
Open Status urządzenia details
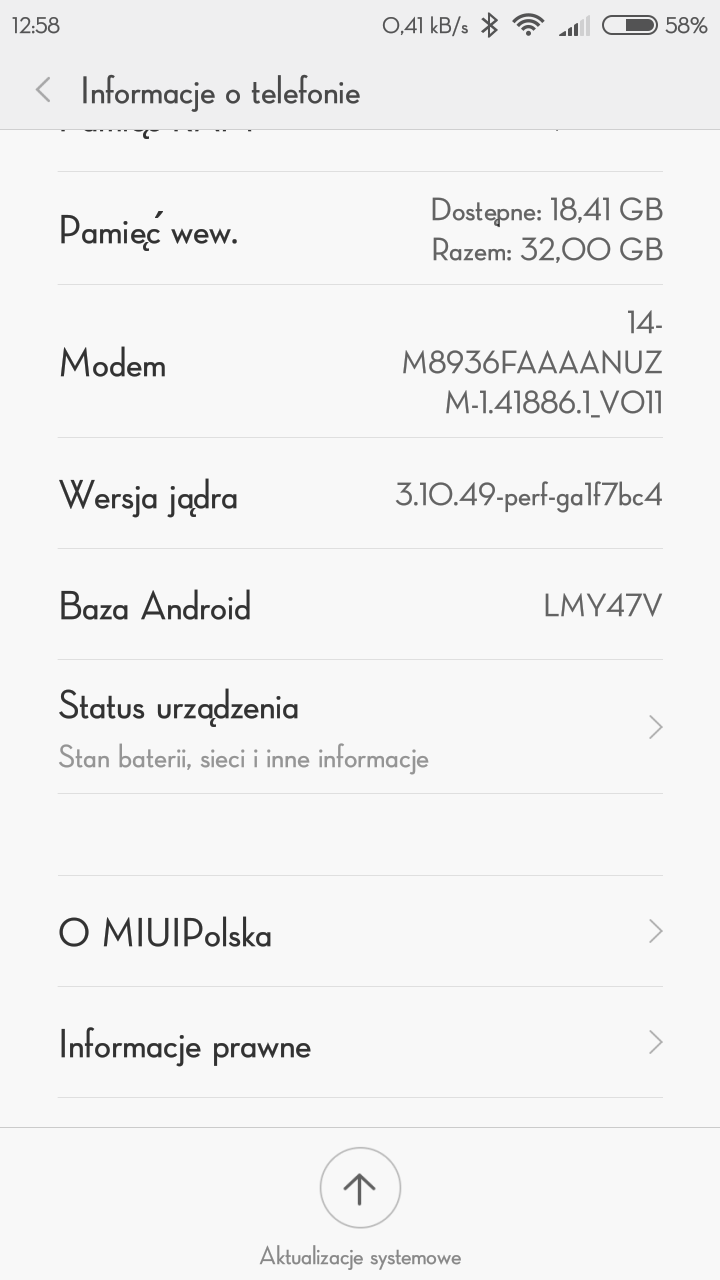(360, 728)
